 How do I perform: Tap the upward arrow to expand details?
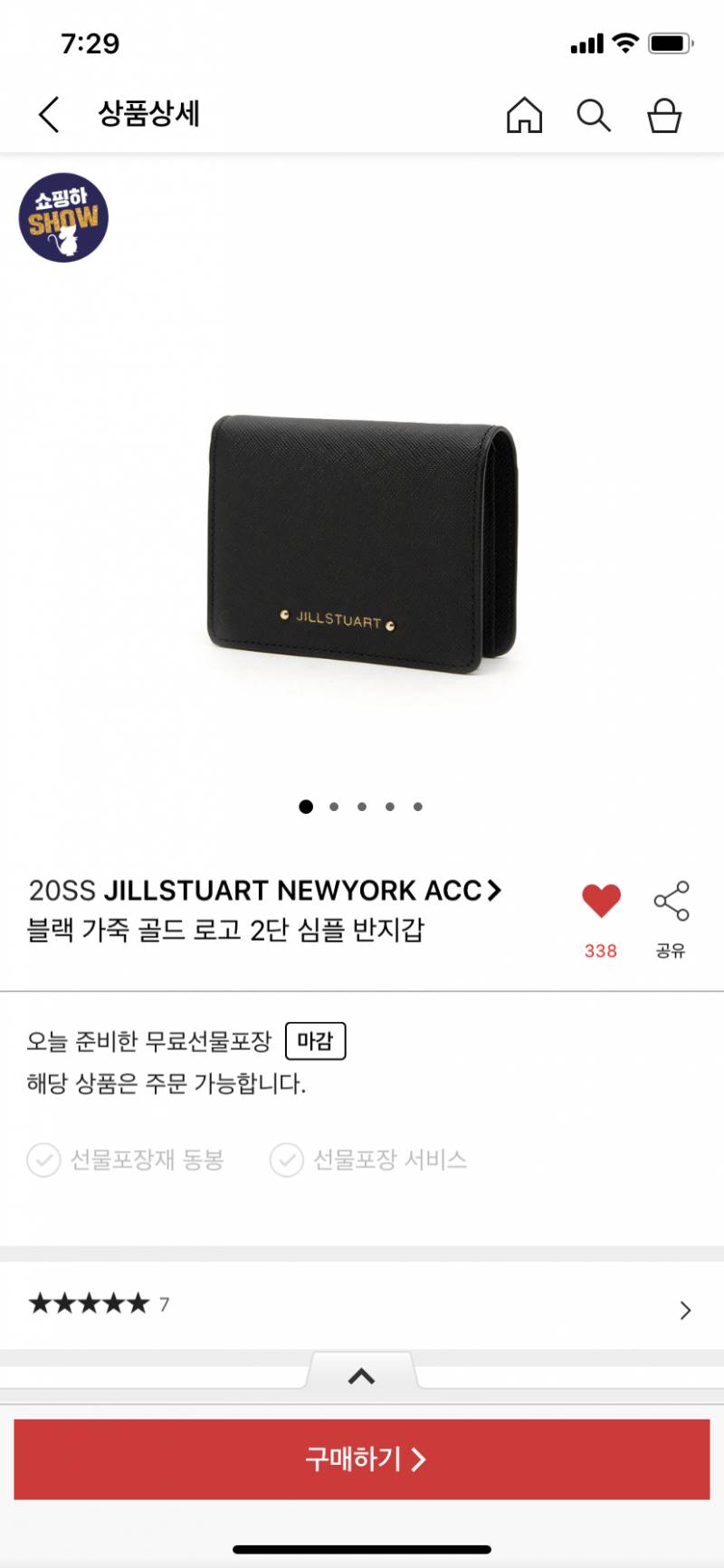pyautogui.click(x=363, y=1376)
